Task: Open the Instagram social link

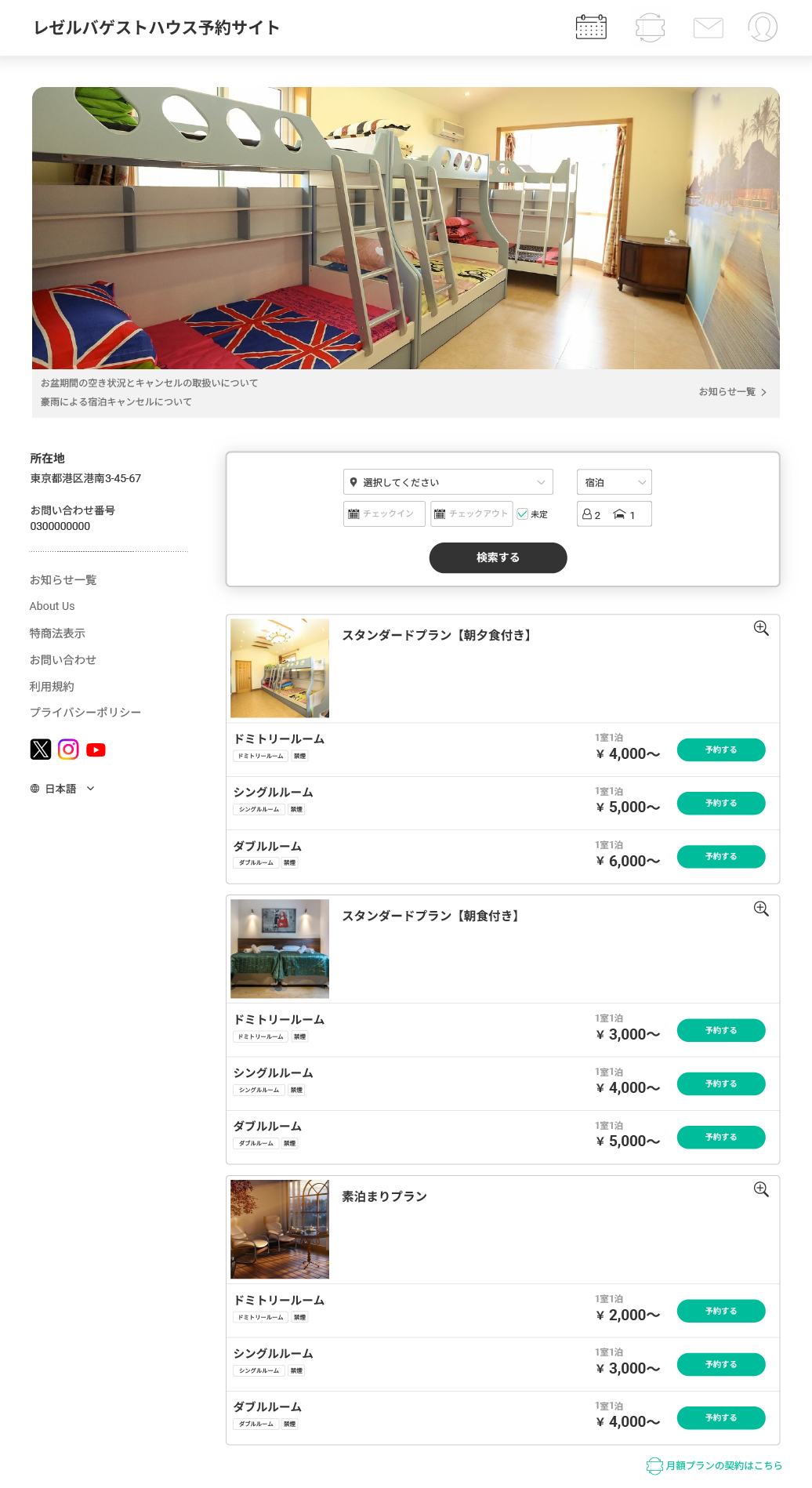Action: tap(68, 749)
